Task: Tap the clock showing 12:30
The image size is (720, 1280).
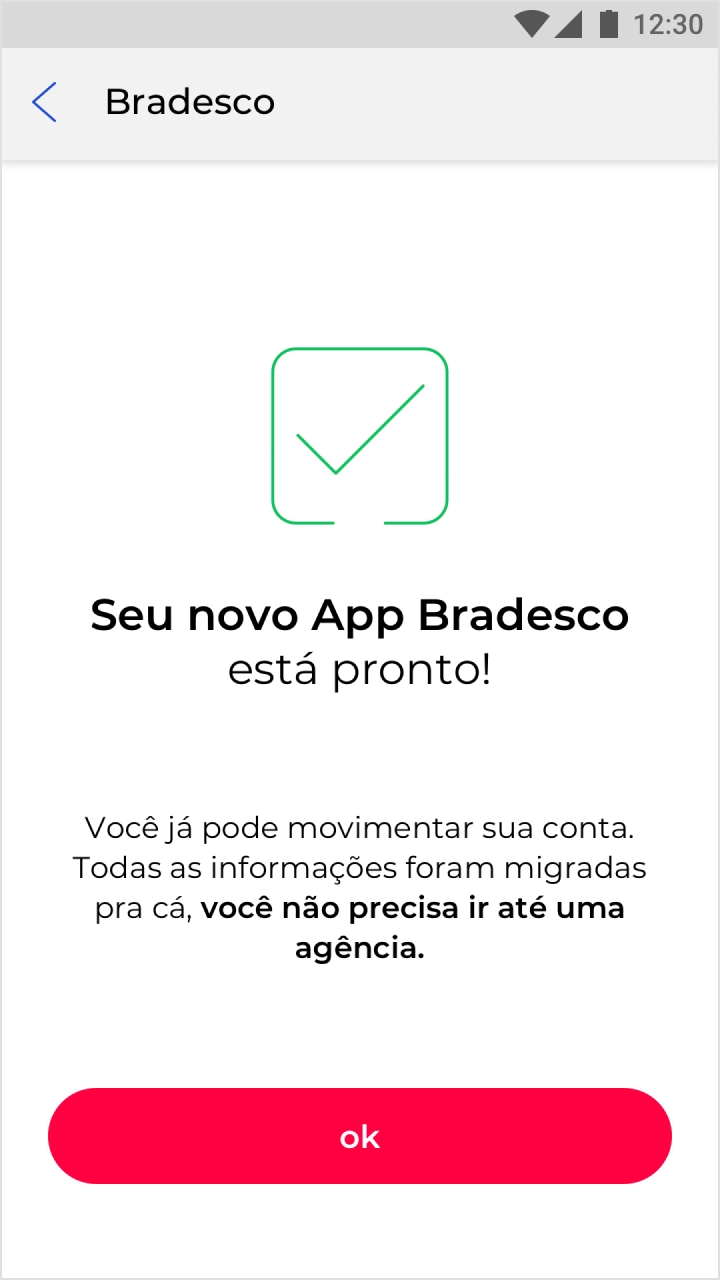Action: pos(667,24)
